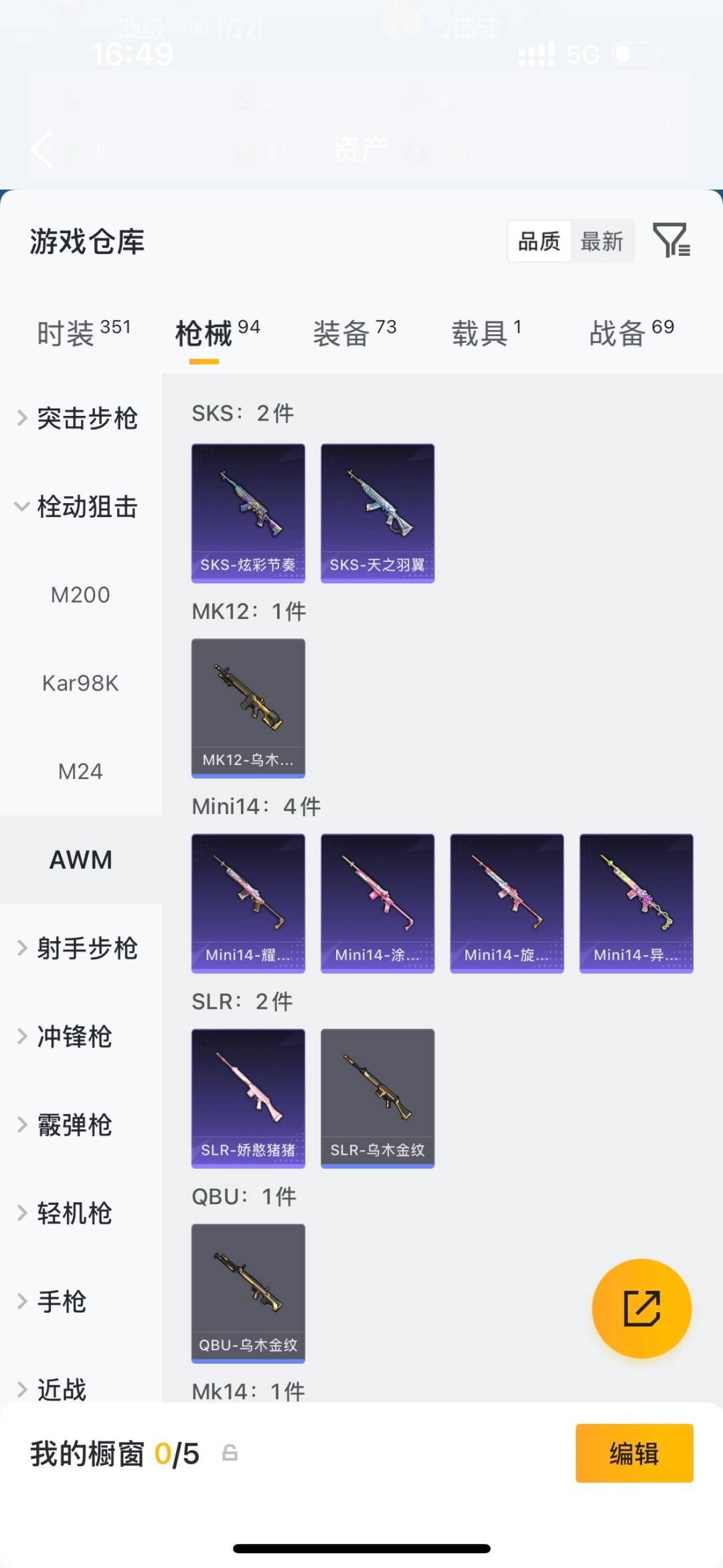The image size is (723, 1568).
Task: Select AWM in the sidebar
Action: [x=80, y=859]
